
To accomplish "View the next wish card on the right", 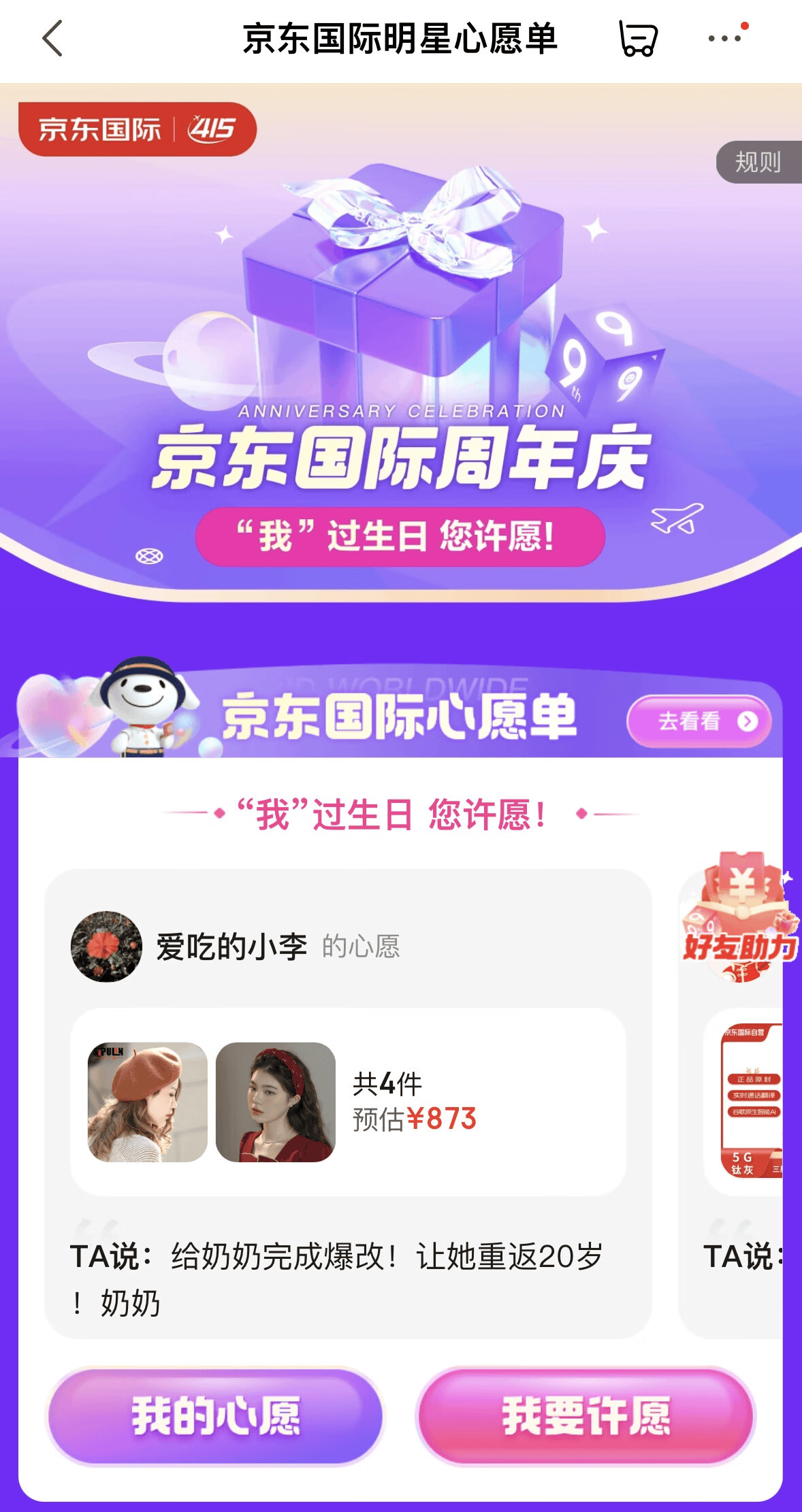I will point(742,1157).
